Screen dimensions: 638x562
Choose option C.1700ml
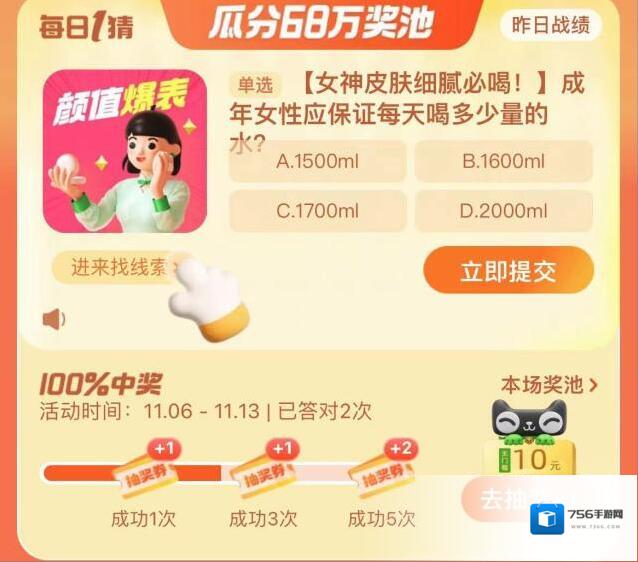coord(317,211)
